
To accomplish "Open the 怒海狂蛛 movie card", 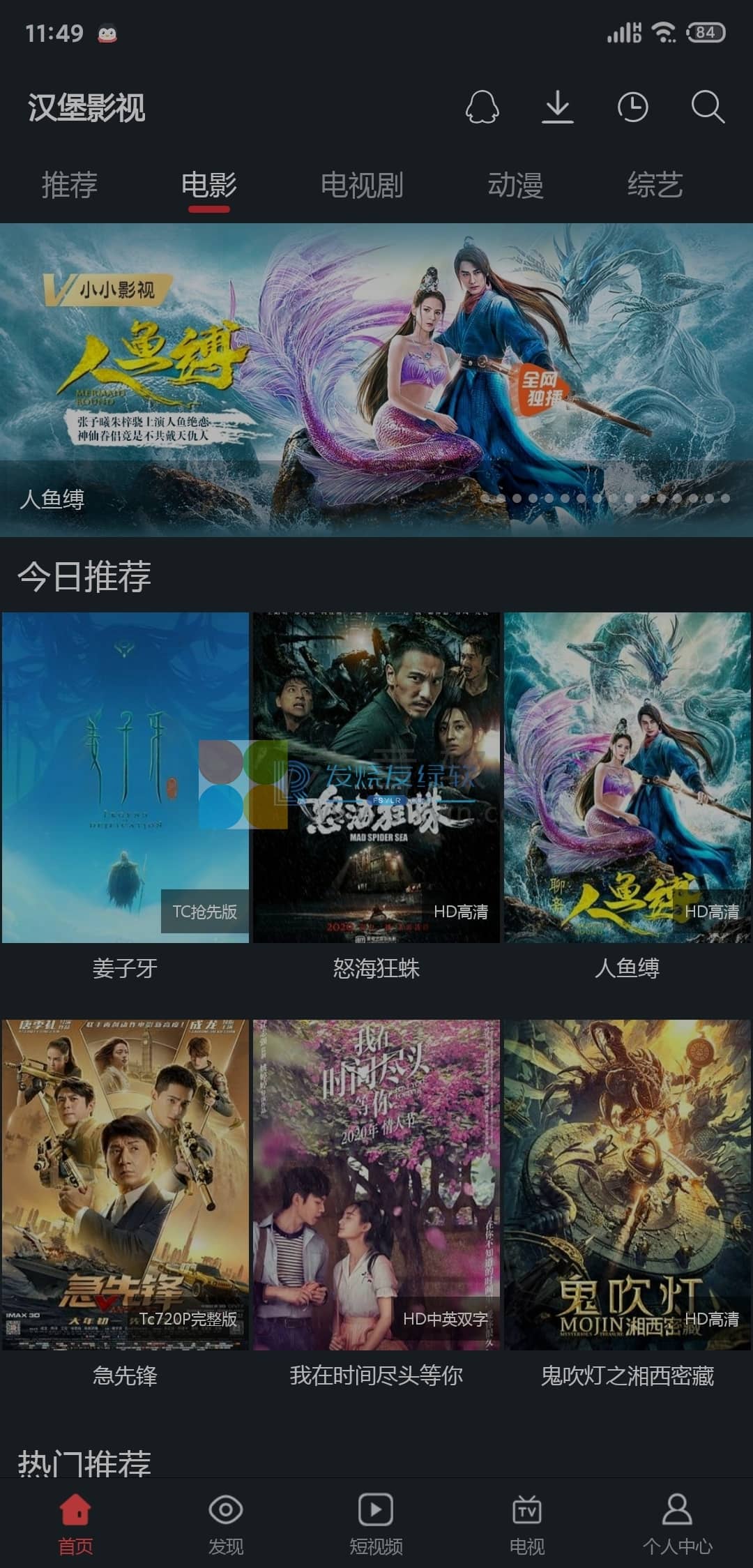I will coord(376,778).
